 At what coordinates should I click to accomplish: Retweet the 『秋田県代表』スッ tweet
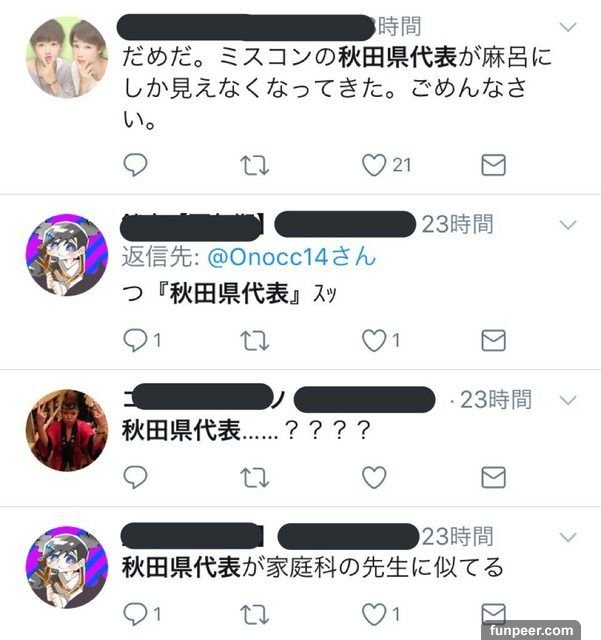(x=255, y=341)
